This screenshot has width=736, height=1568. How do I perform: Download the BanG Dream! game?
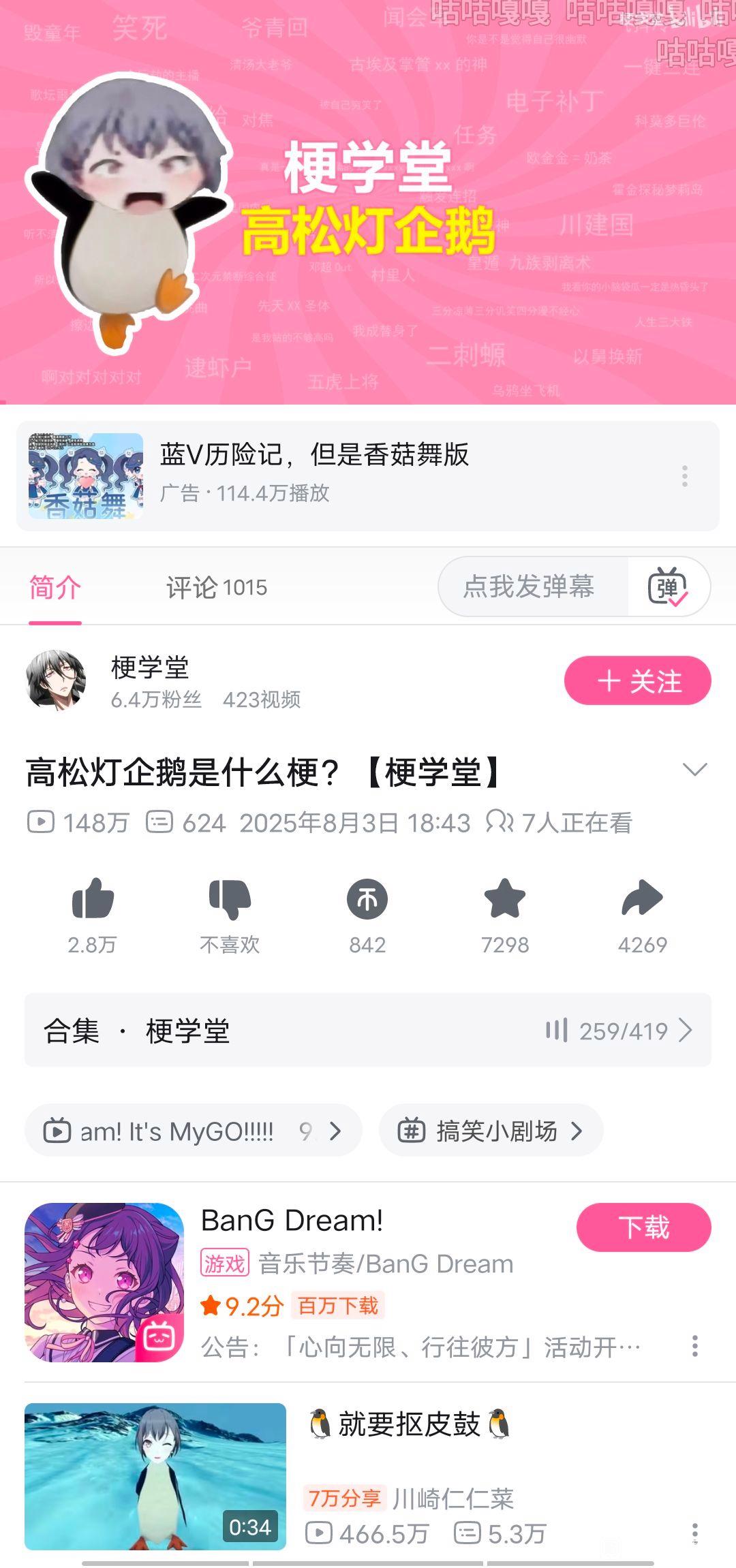[x=643, y=1227]
